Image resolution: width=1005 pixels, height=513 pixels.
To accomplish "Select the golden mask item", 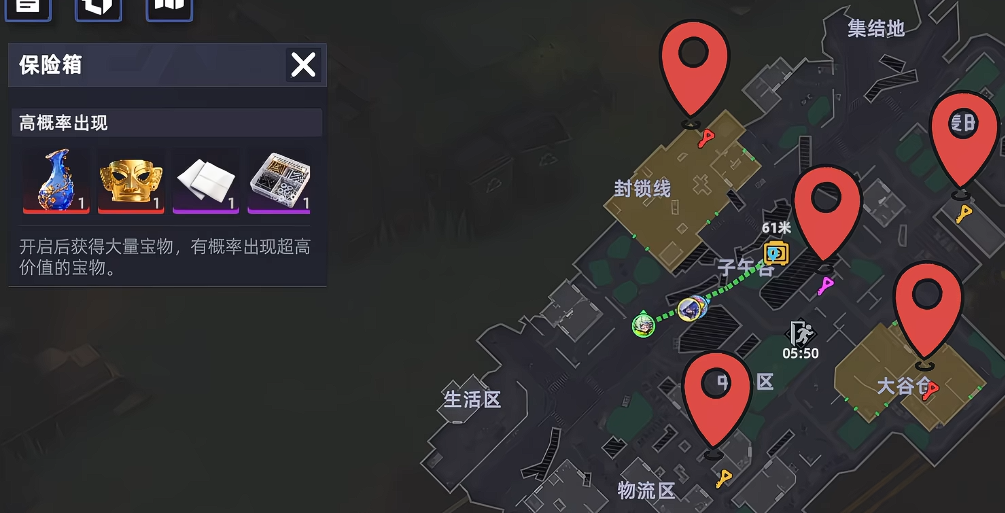I will click(x=131, y=182).
